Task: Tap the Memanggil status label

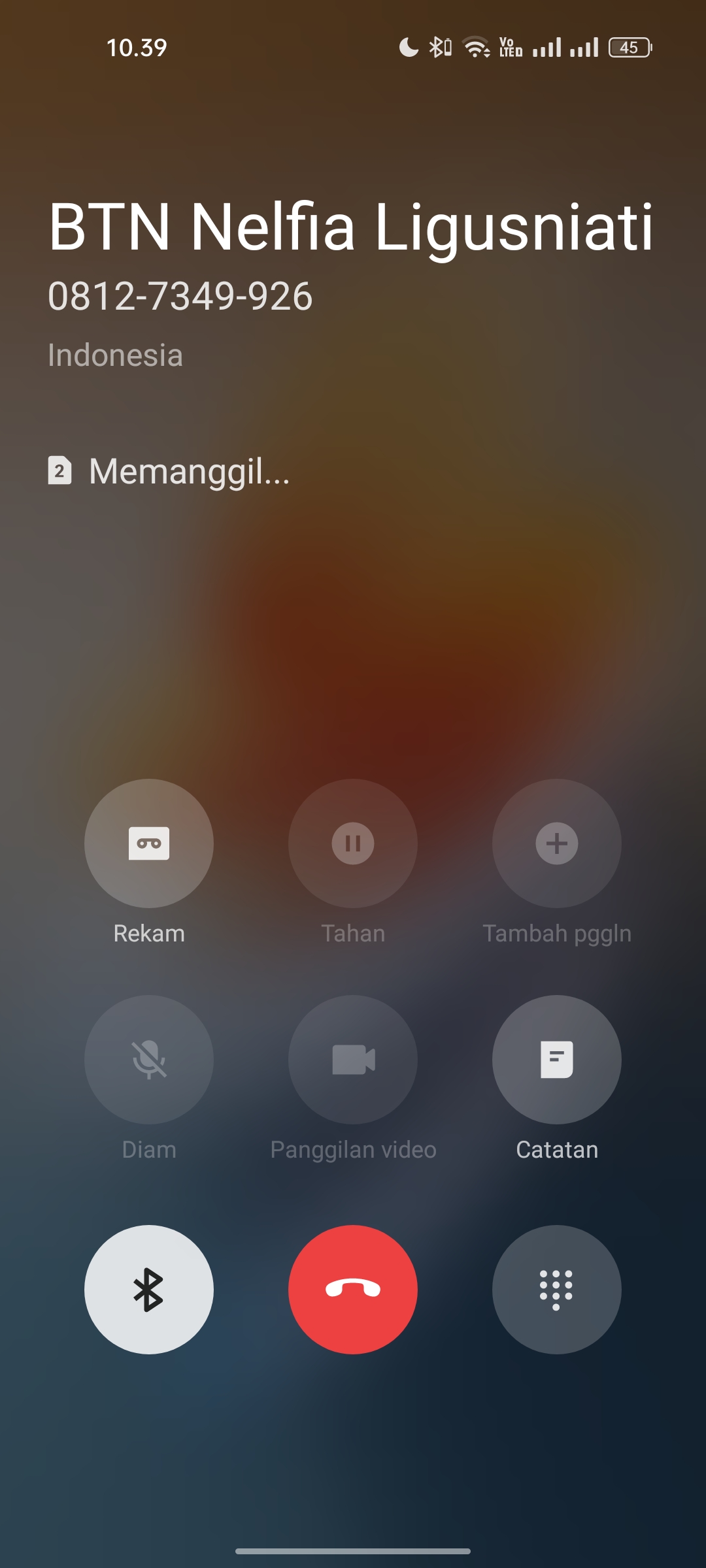Action: [x=189, y=472]
